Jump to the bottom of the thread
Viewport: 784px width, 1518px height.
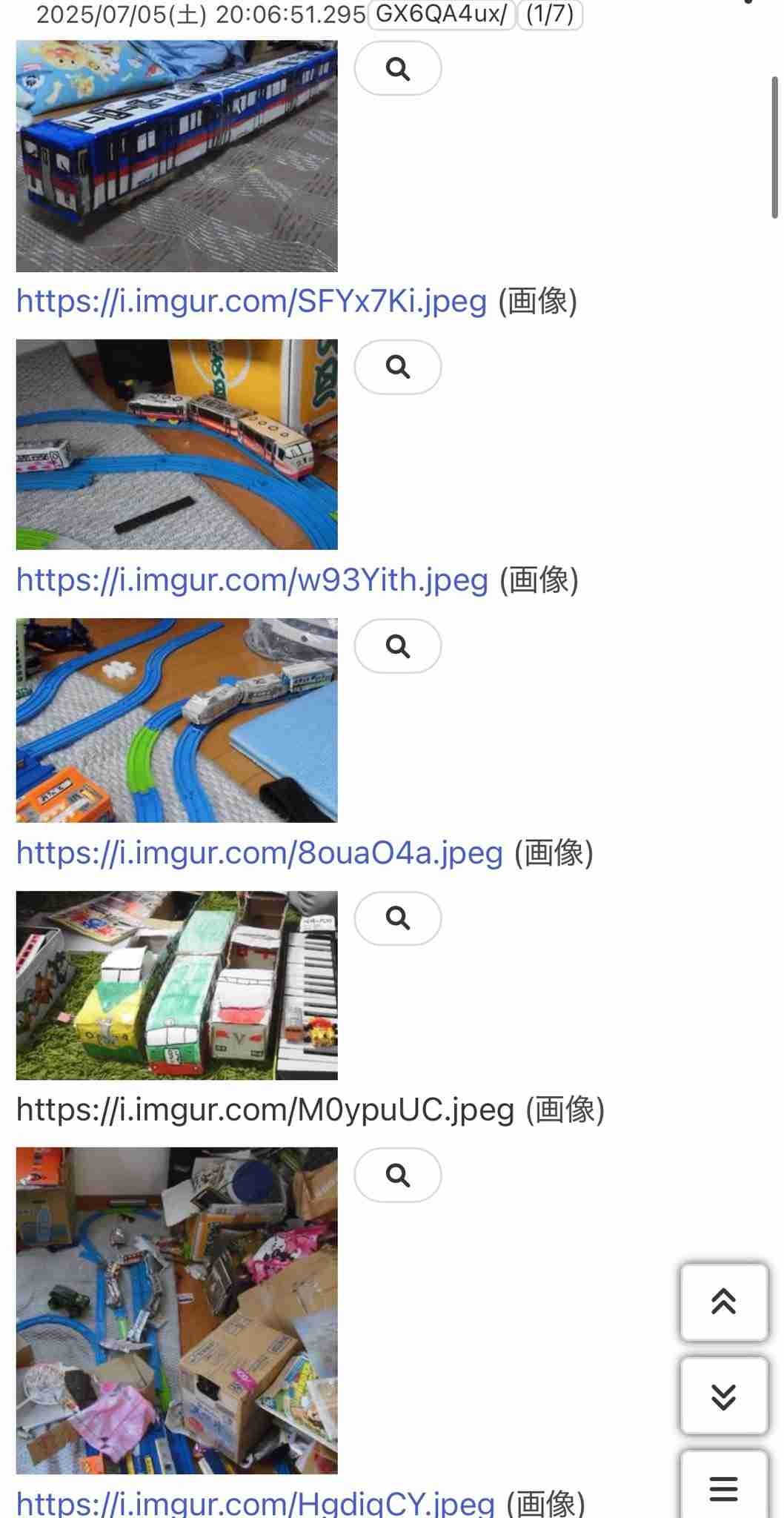coord(723,1396)
